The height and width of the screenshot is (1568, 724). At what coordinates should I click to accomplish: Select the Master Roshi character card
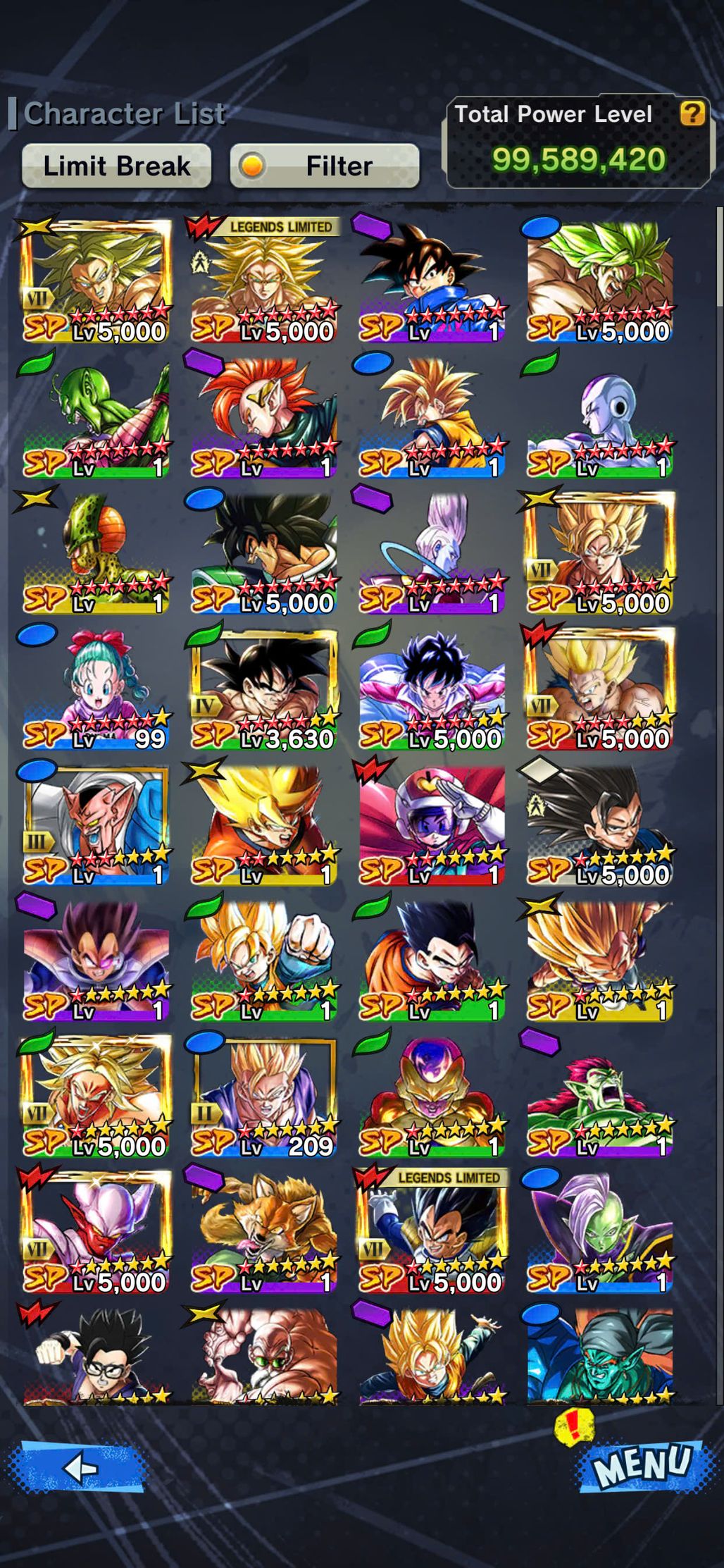[x=265, y=1357]
